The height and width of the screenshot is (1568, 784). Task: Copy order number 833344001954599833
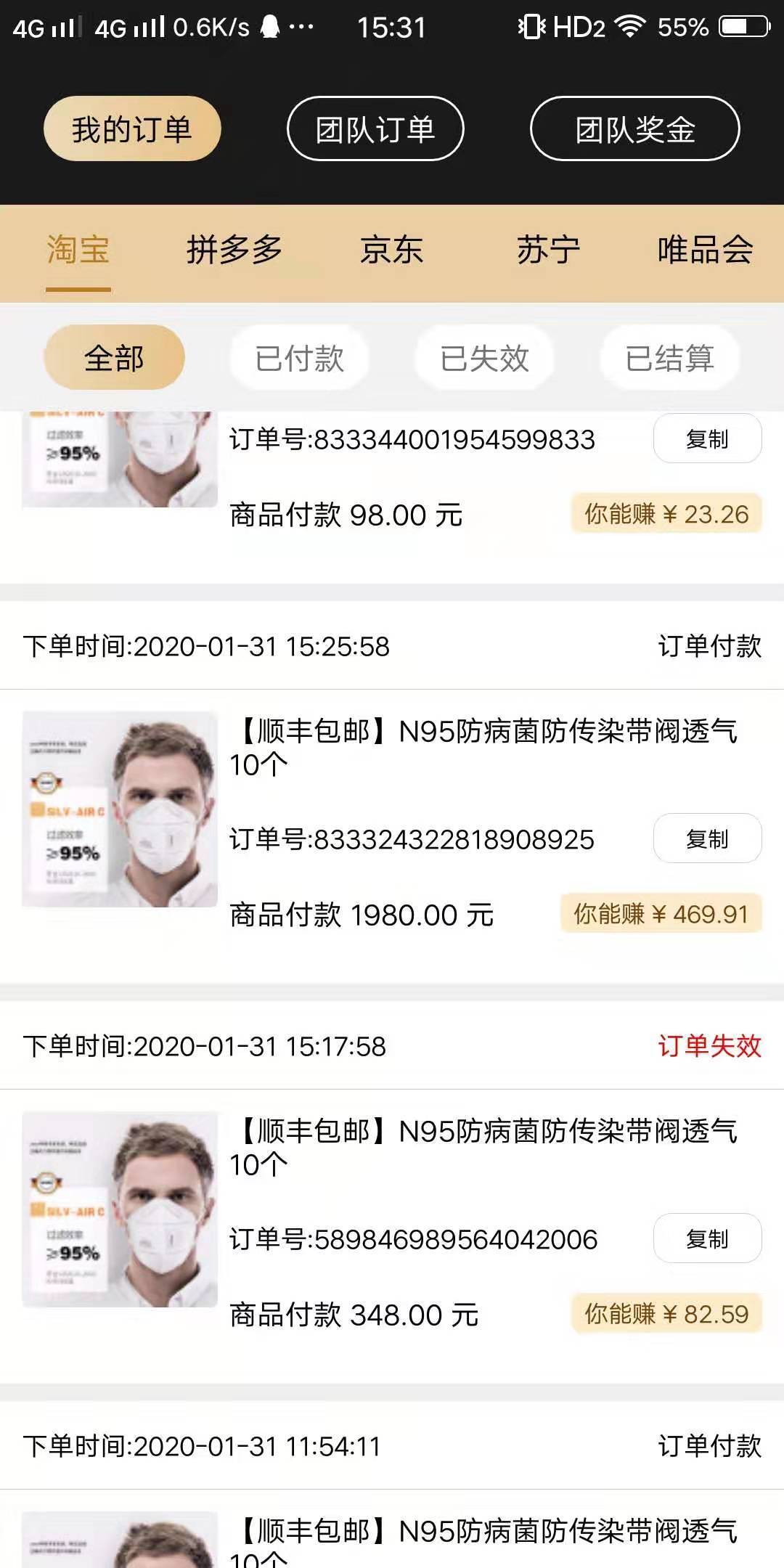pyautogui.click(x=707, y=439)
